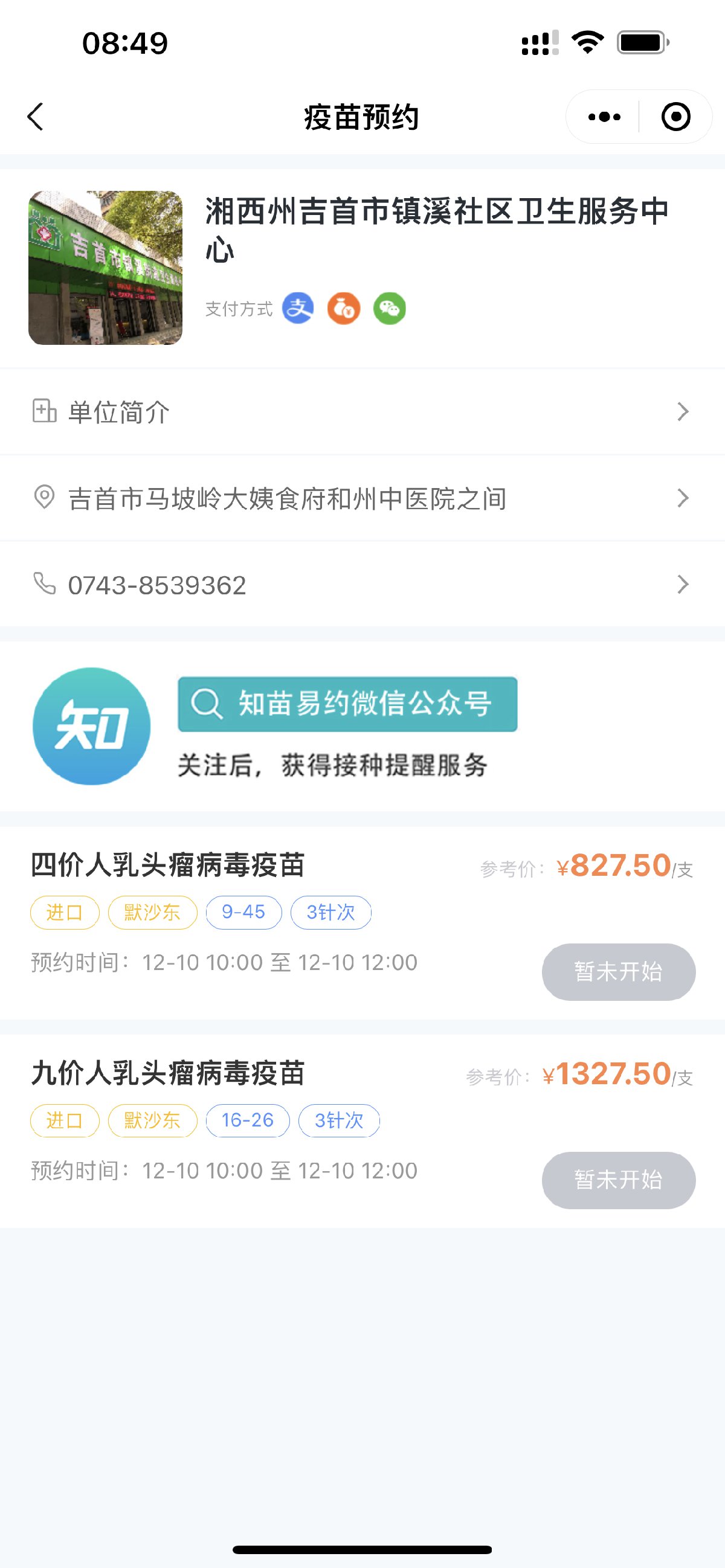View the address 吉首市马坡岭大姨食府和州中医院之间

(361, 498)
